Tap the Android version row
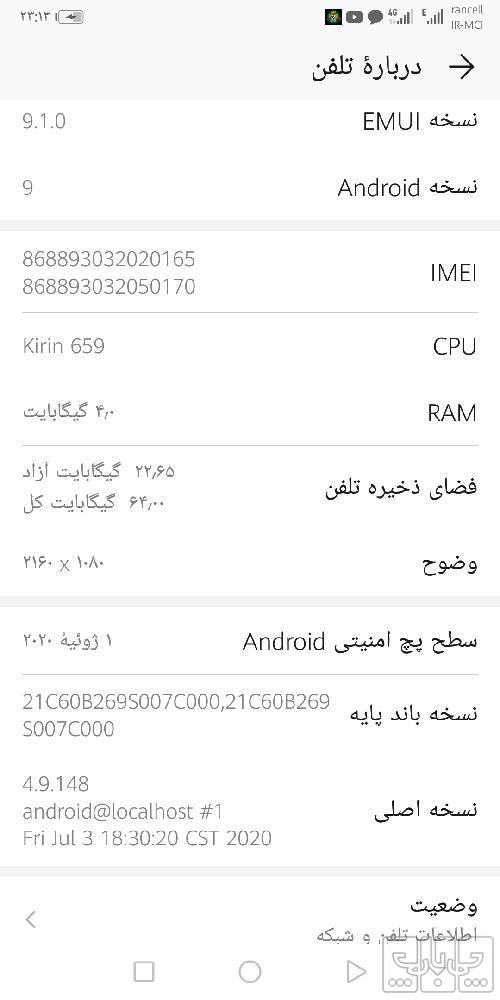This screenshot has height=1000, width=500. click(250, 188)
